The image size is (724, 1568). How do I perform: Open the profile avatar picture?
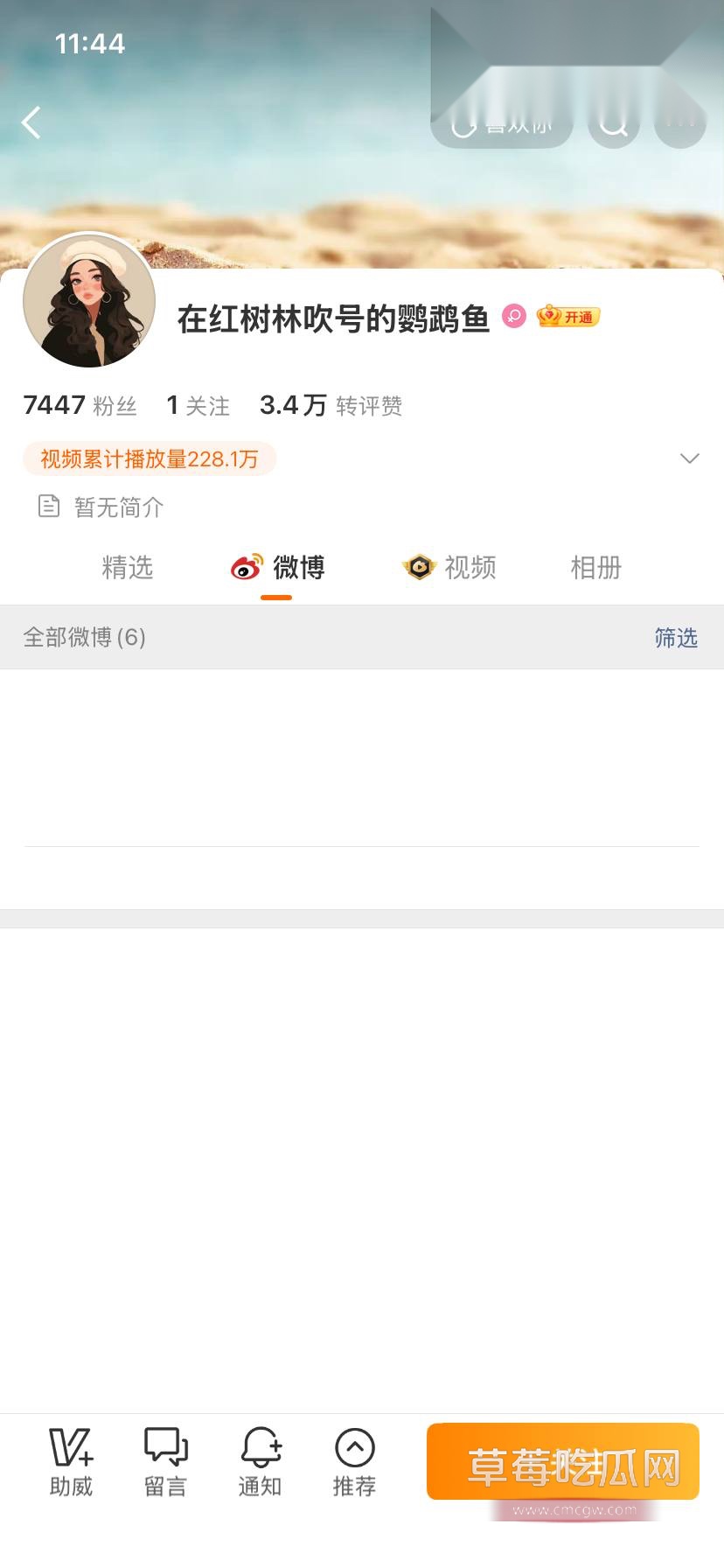(x=89, y=300)
